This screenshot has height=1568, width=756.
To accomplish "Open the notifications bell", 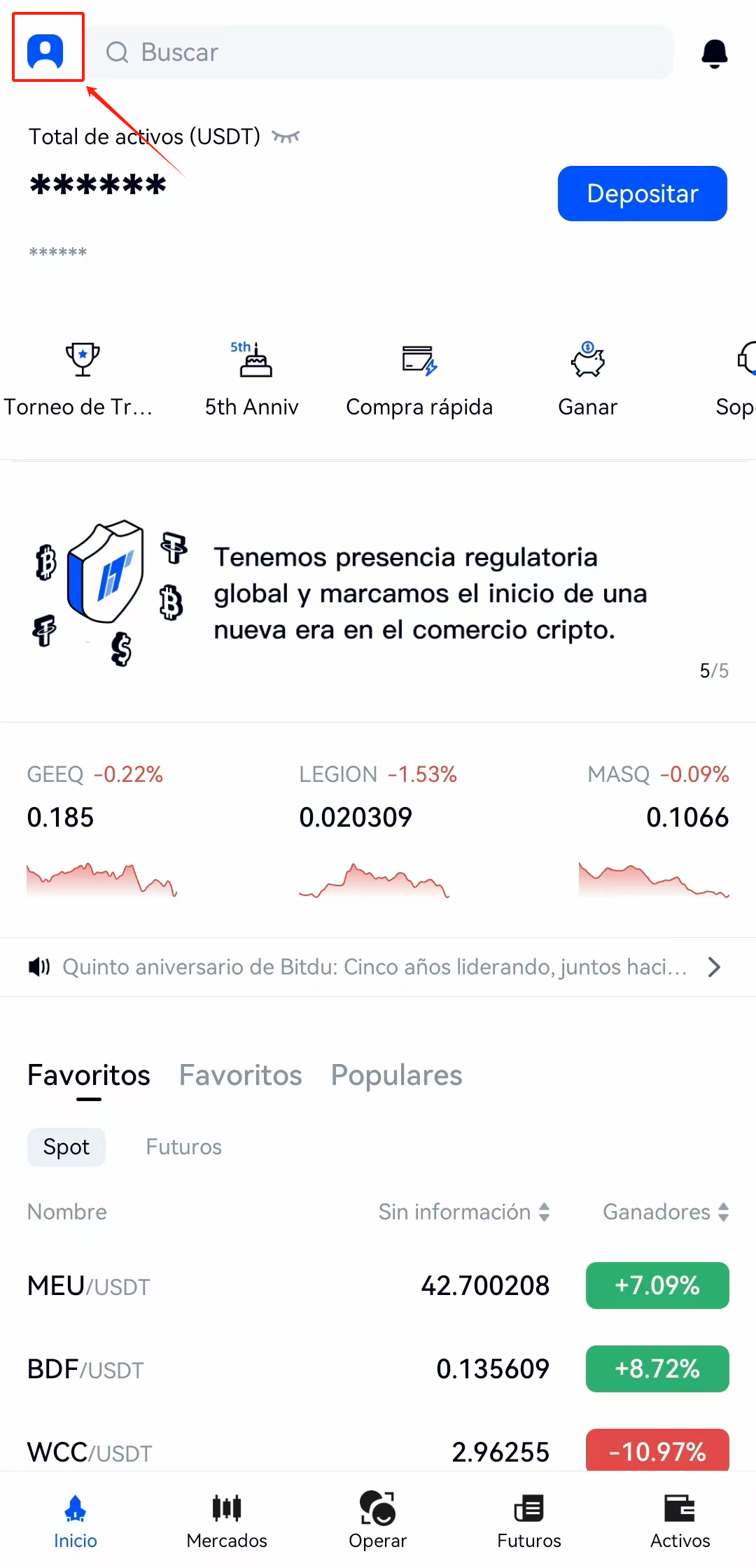I will [x=714, y=53].
